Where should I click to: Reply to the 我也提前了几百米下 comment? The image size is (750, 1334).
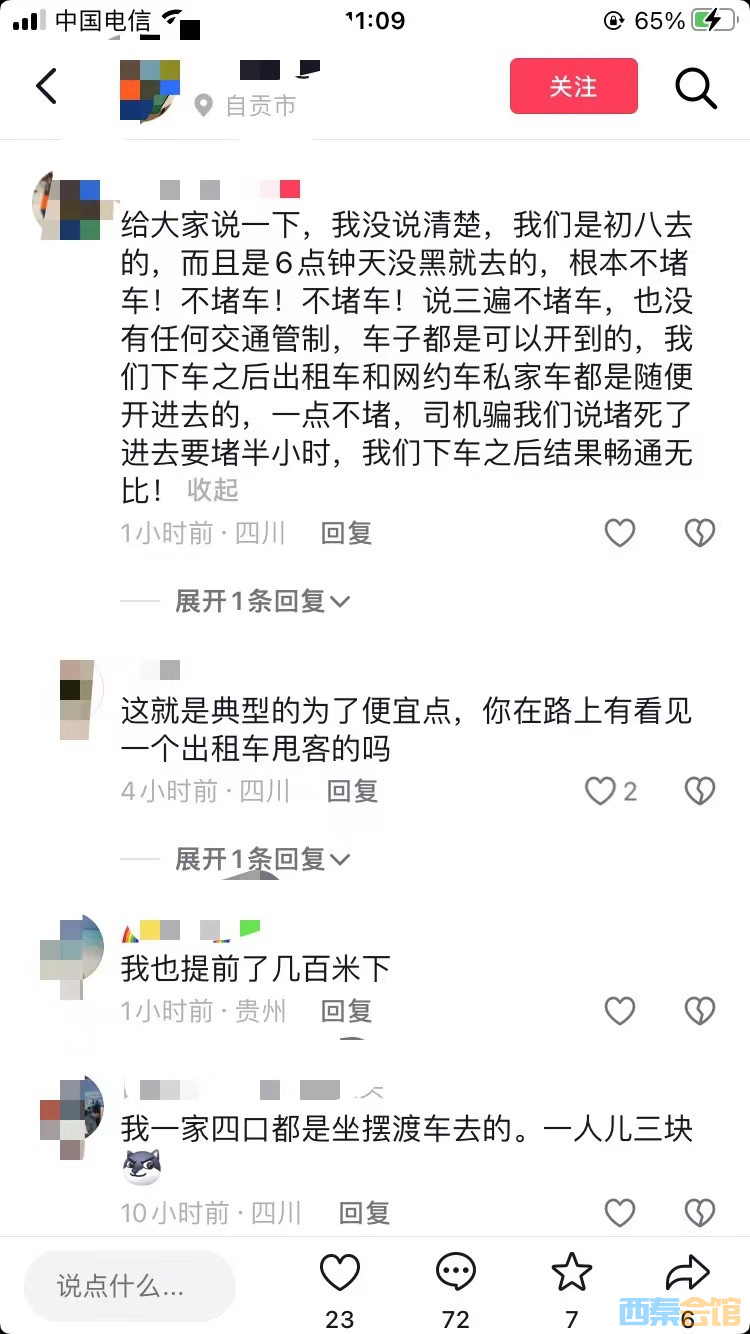(346, 1011)
